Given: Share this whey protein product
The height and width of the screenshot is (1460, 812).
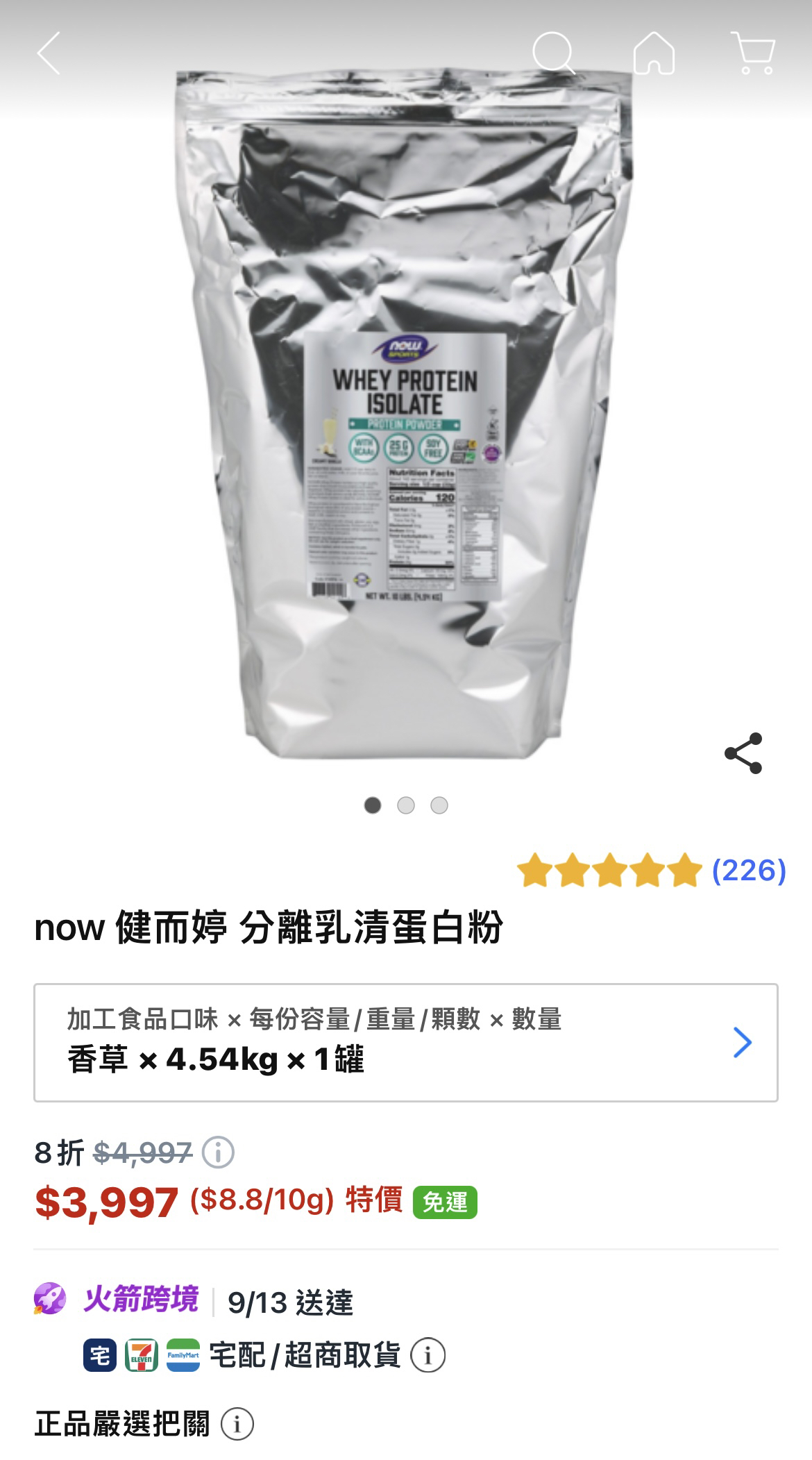Looking at the screenshot, I should (743, 753).
